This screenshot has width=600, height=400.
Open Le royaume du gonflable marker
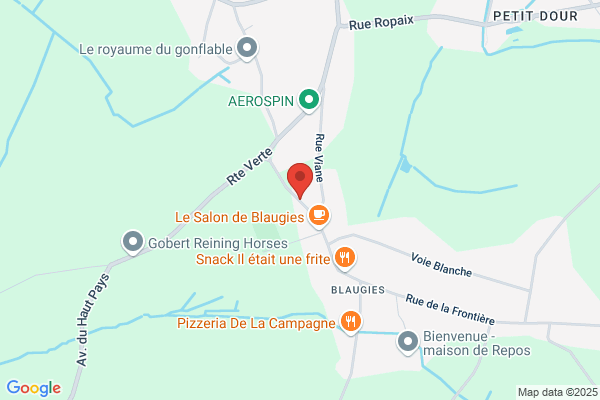[247, 49]
